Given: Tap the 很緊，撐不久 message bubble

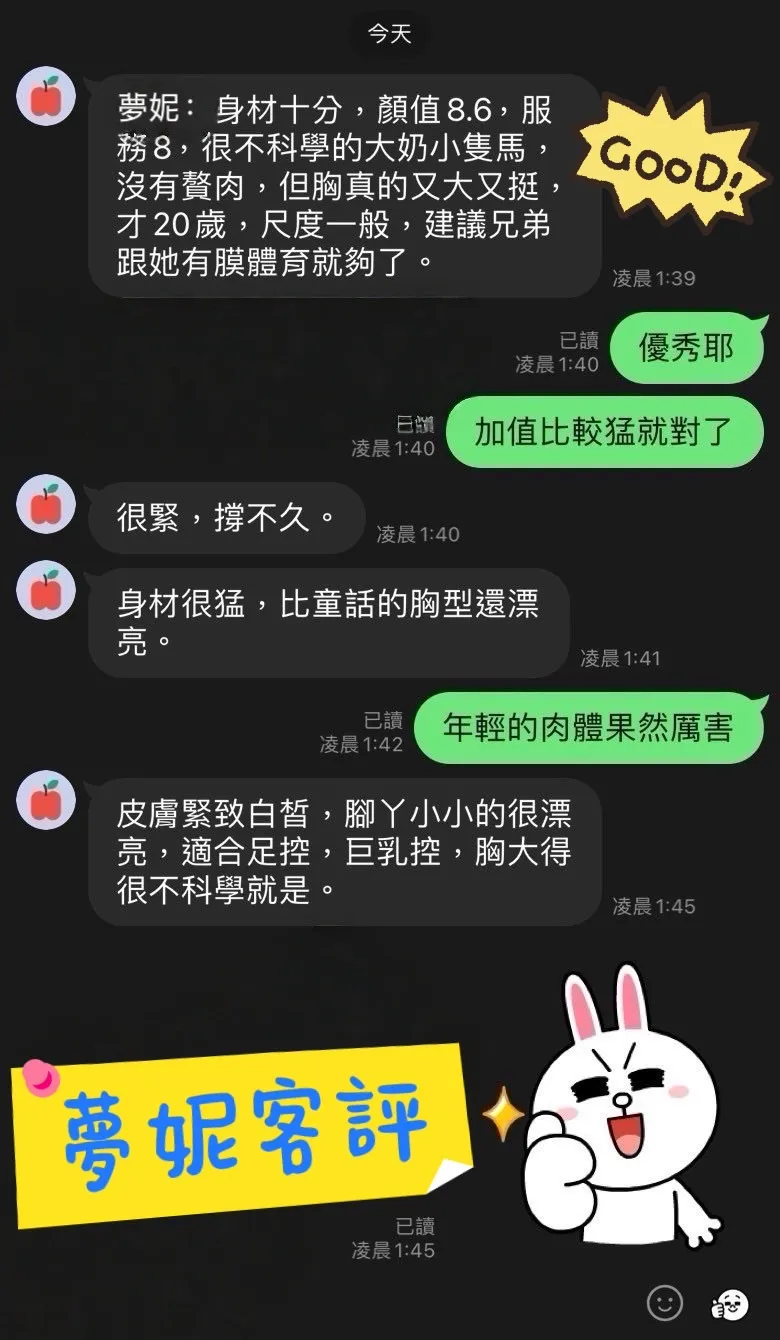Looking at the screenshot, I should pyautogui.click(x=225, y=517).
